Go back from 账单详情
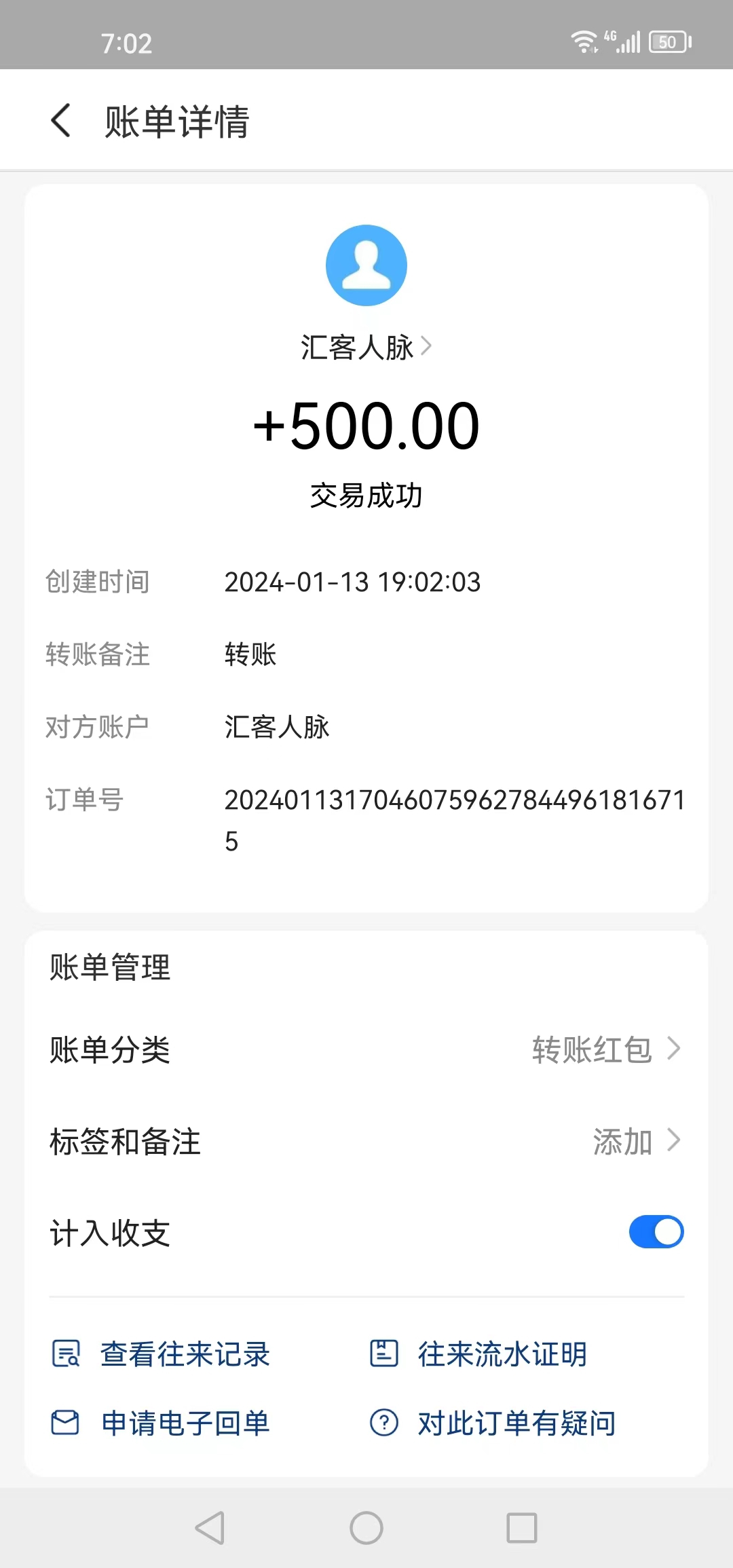 tap(61, 121)
